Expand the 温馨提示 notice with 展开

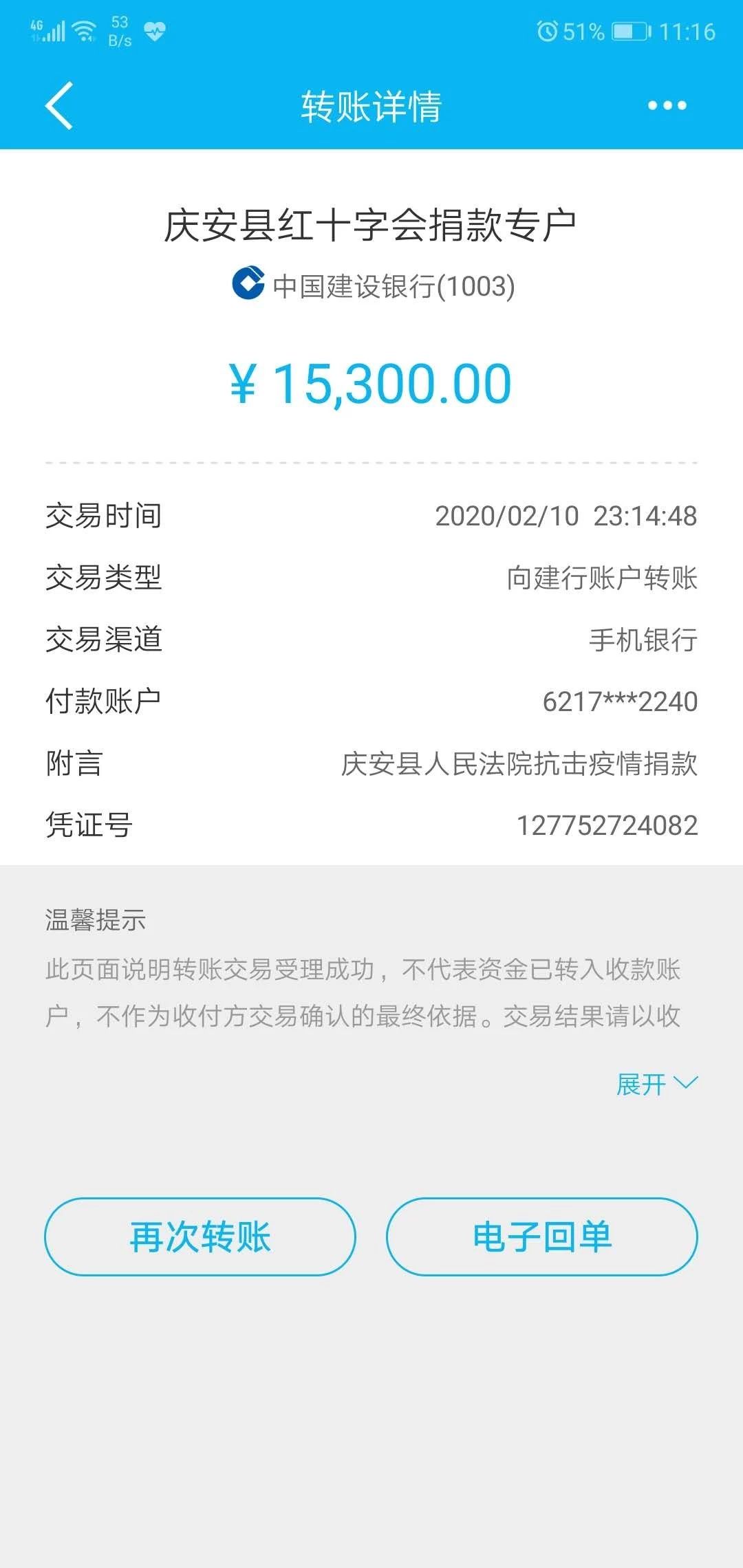(x=656, y=1085)
